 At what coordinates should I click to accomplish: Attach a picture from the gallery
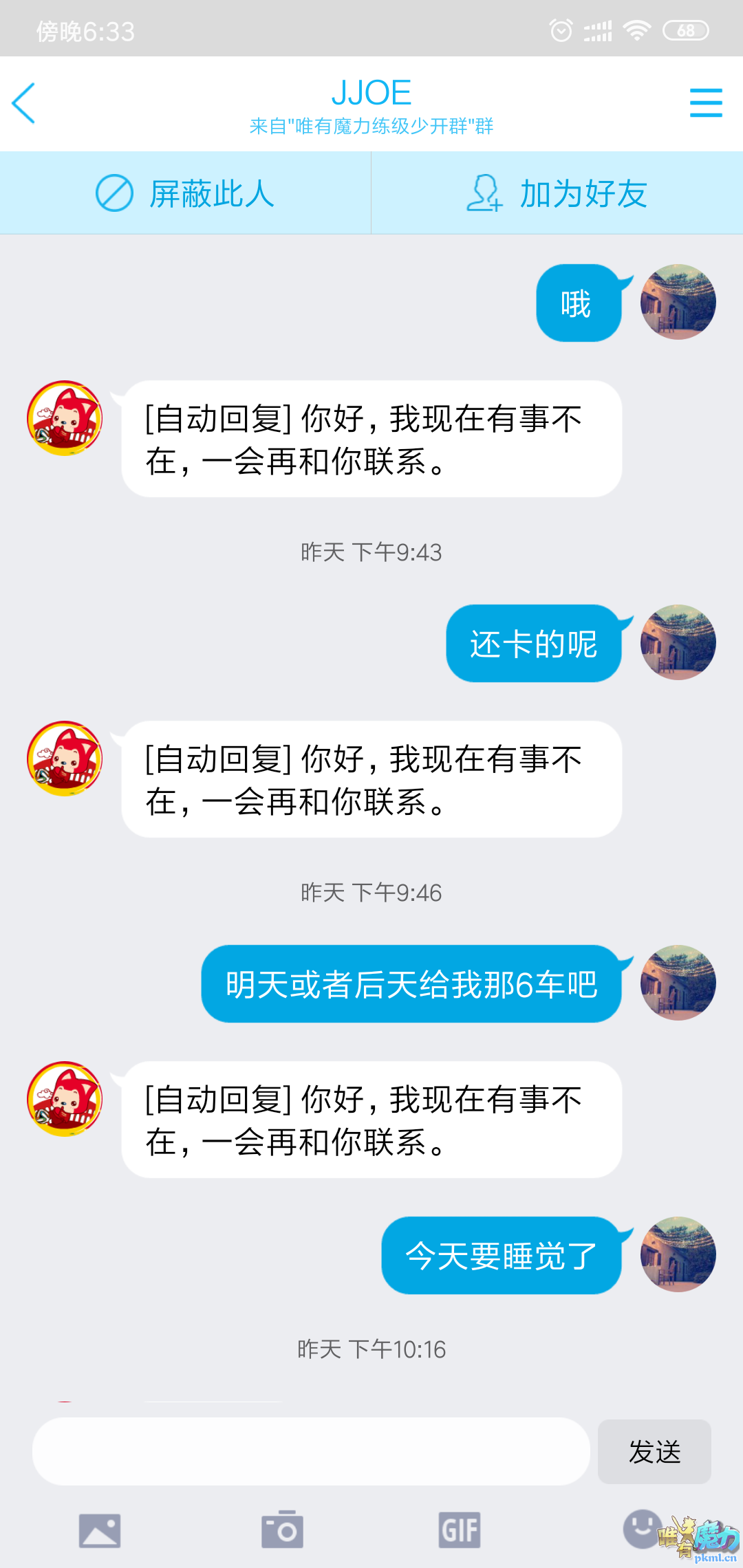click(100, 1530)
